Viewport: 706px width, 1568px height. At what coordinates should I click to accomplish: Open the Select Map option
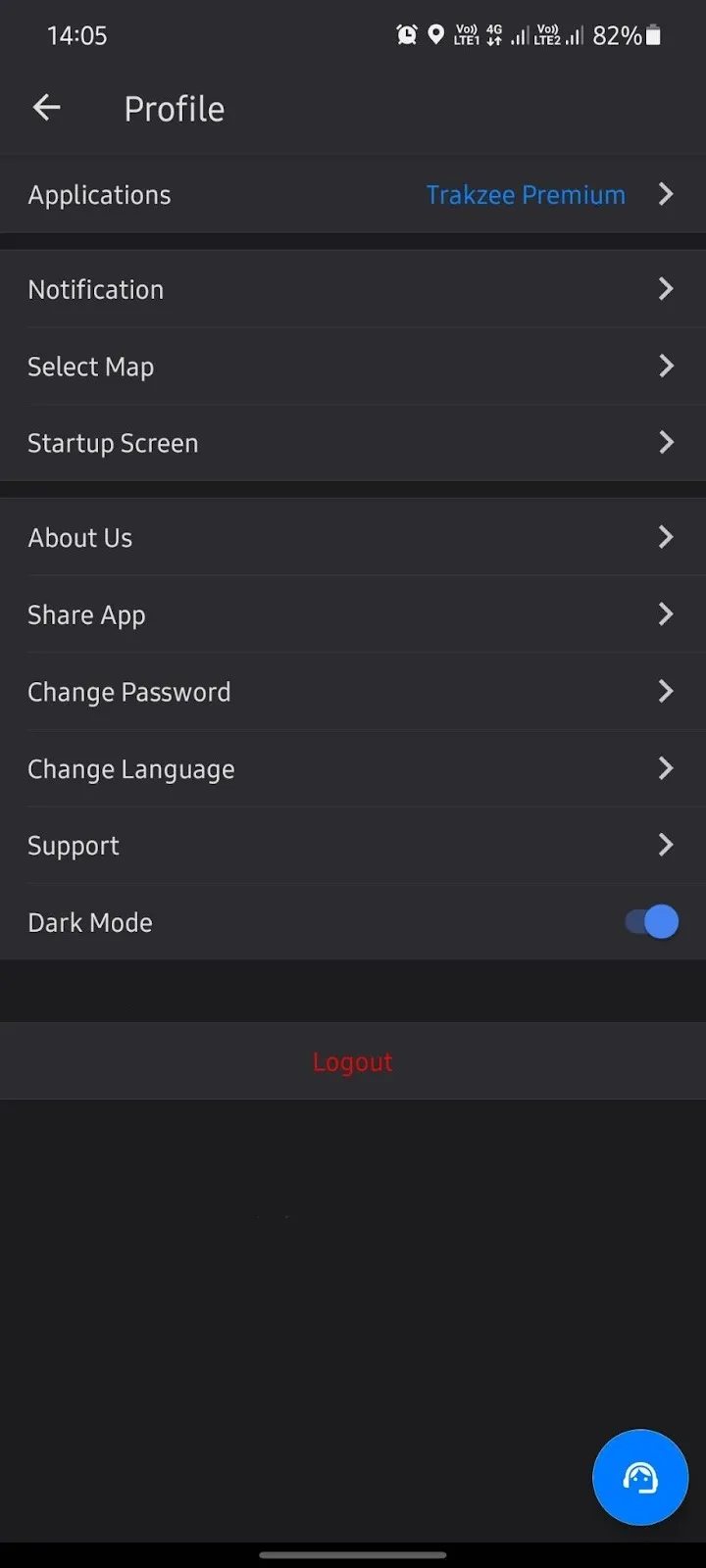click(x=353, y=367)
